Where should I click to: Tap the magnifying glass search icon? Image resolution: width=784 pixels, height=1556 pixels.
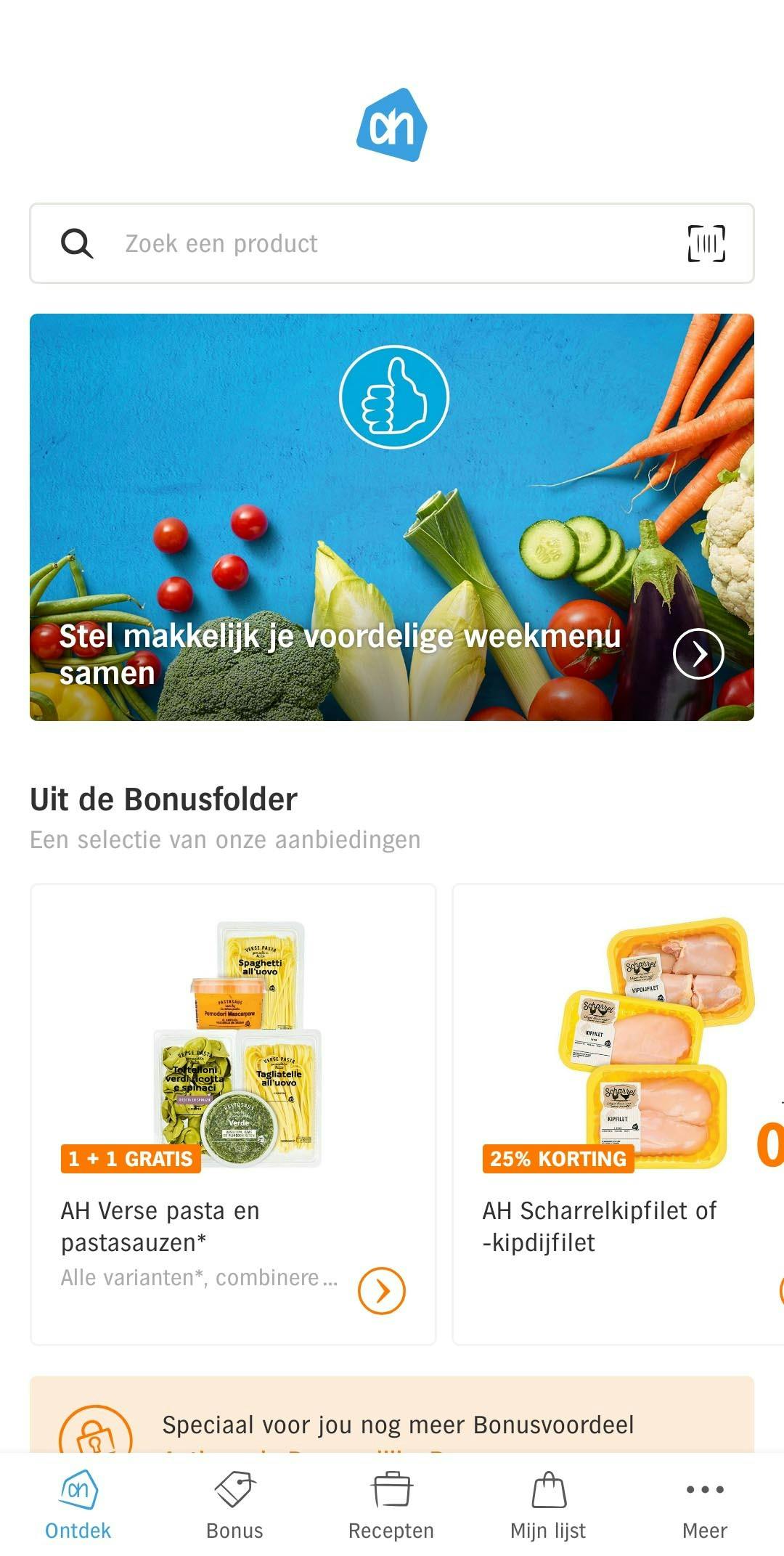pos(76,243)
